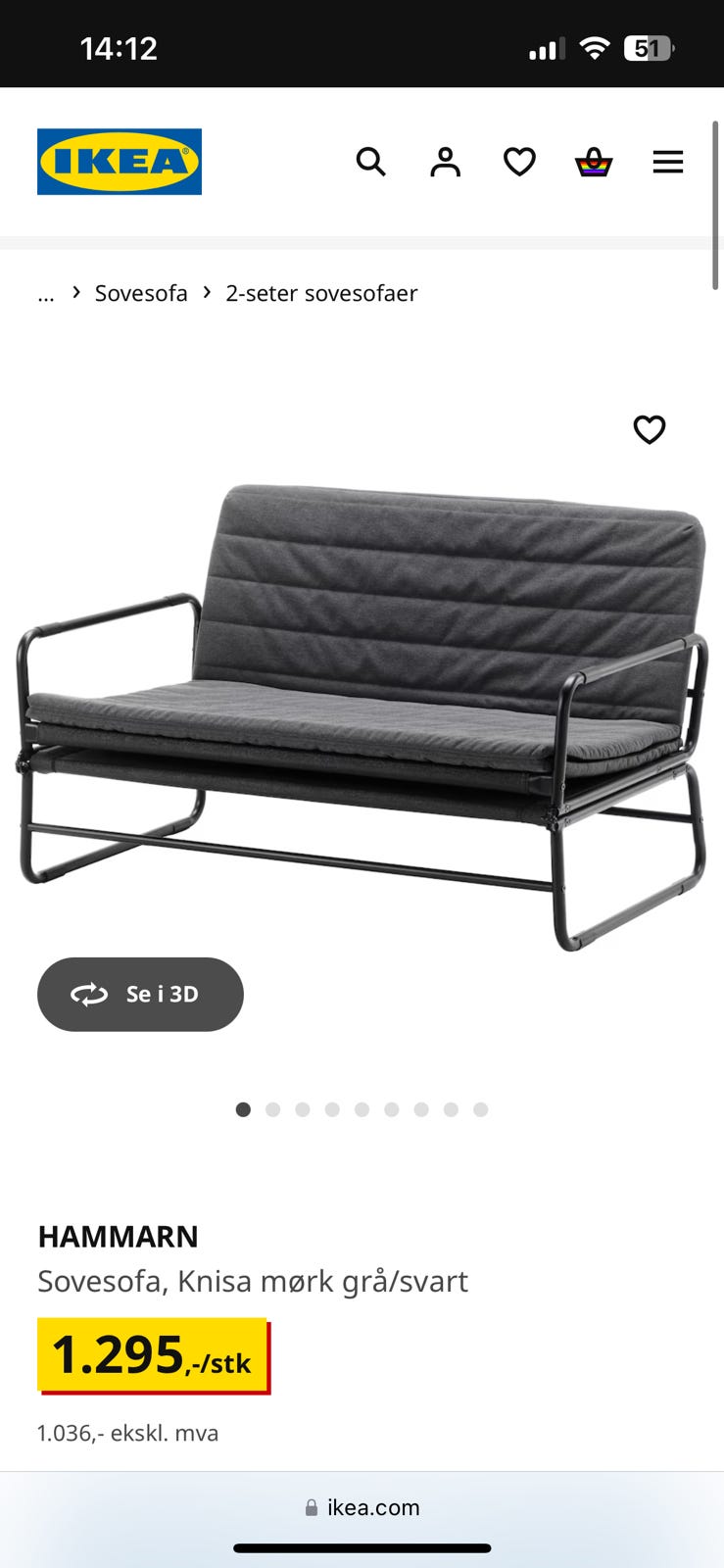Open the user account profile icon
Viewport: 724px width, 1568px height.
pyautogui.click(x=445, y=162)
